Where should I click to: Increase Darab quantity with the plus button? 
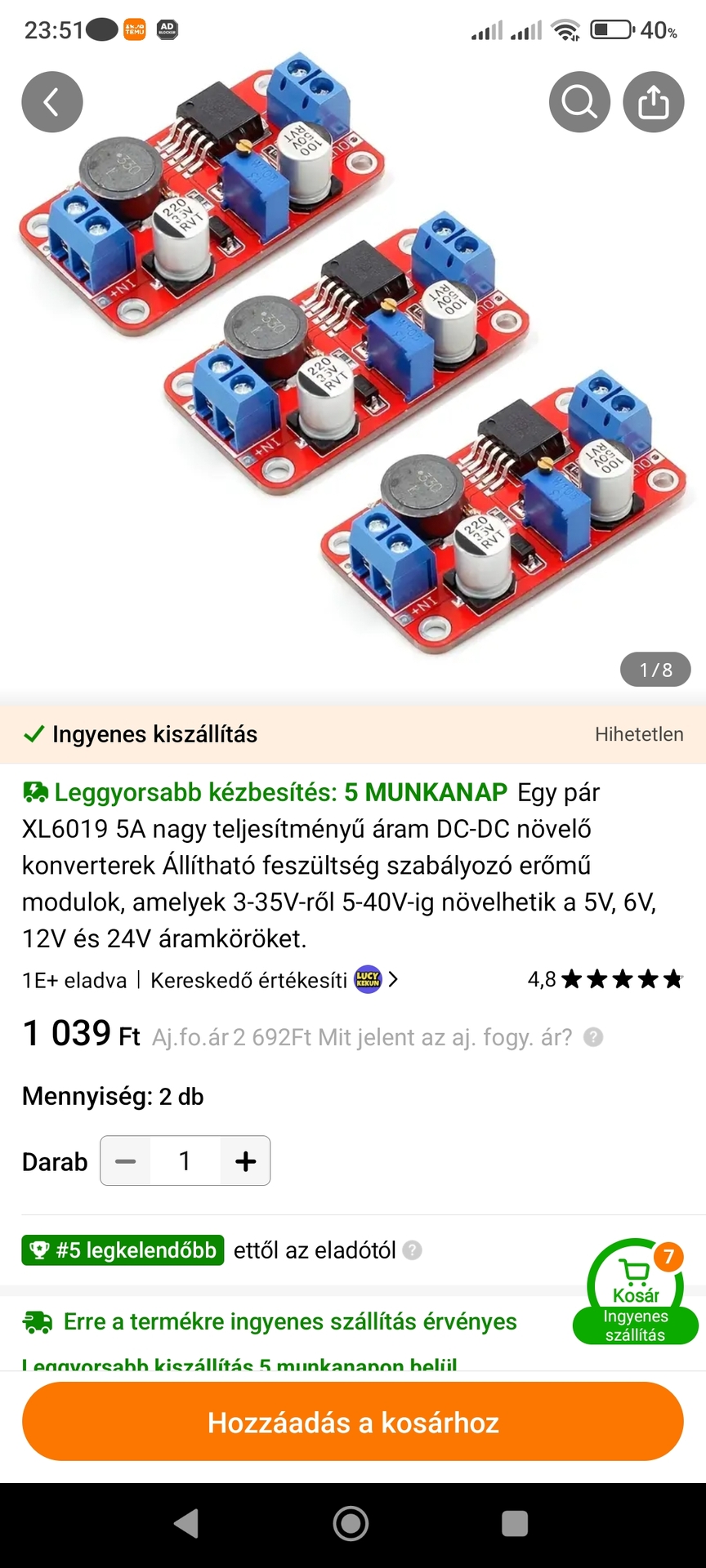pos(245,1160)
